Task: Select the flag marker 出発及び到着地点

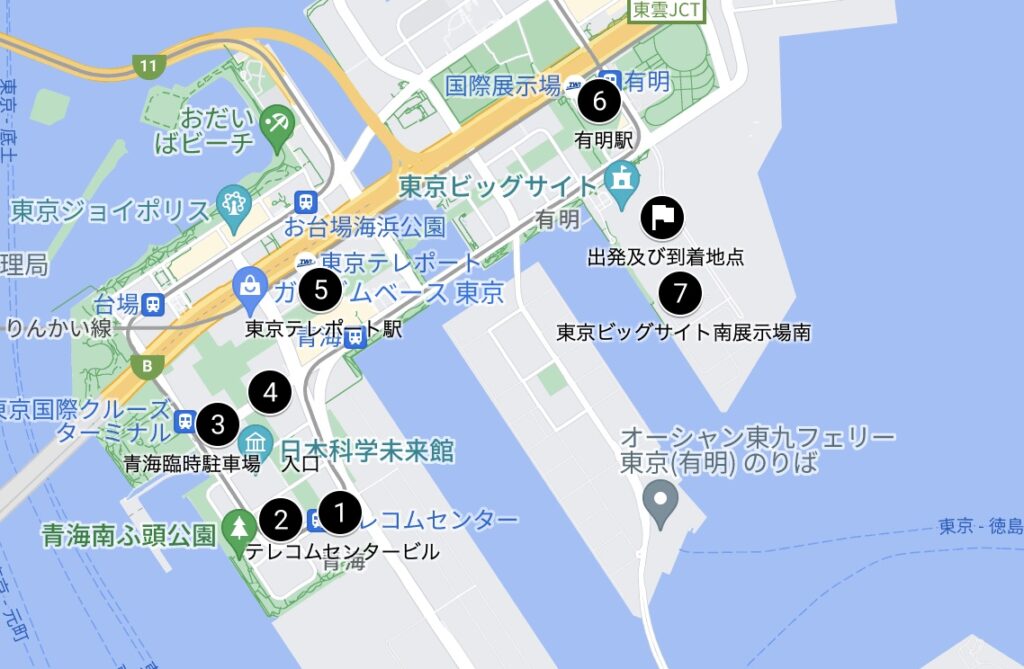Action: click(662, 215)
